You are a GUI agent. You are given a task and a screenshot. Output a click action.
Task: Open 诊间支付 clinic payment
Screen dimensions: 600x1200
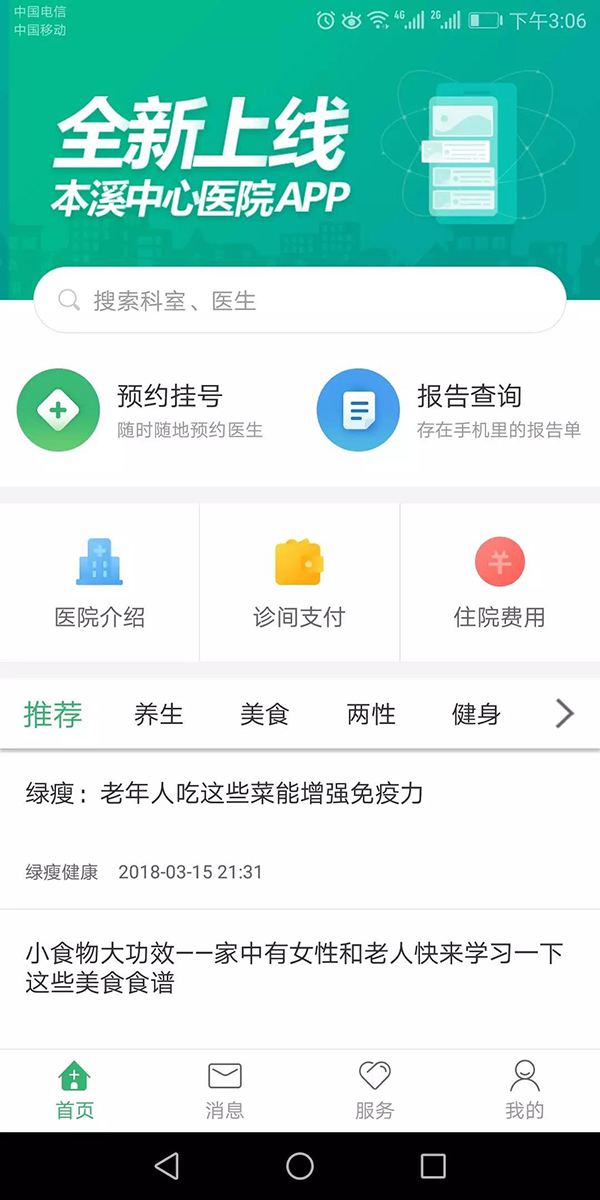(299, 583)
